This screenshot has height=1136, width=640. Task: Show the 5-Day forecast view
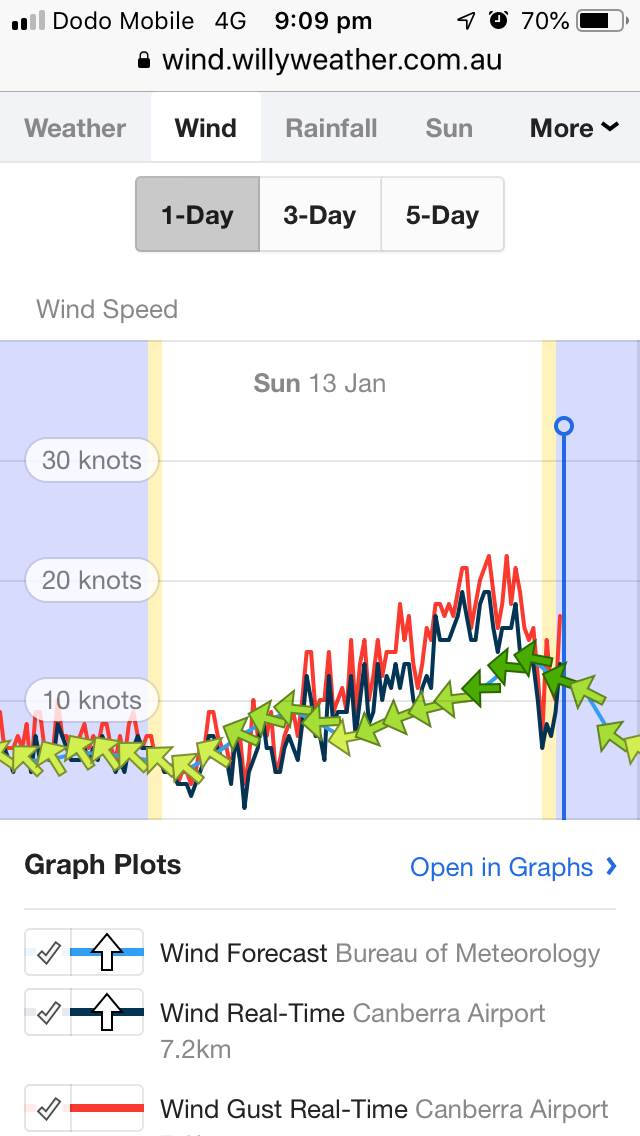[442, 215]
